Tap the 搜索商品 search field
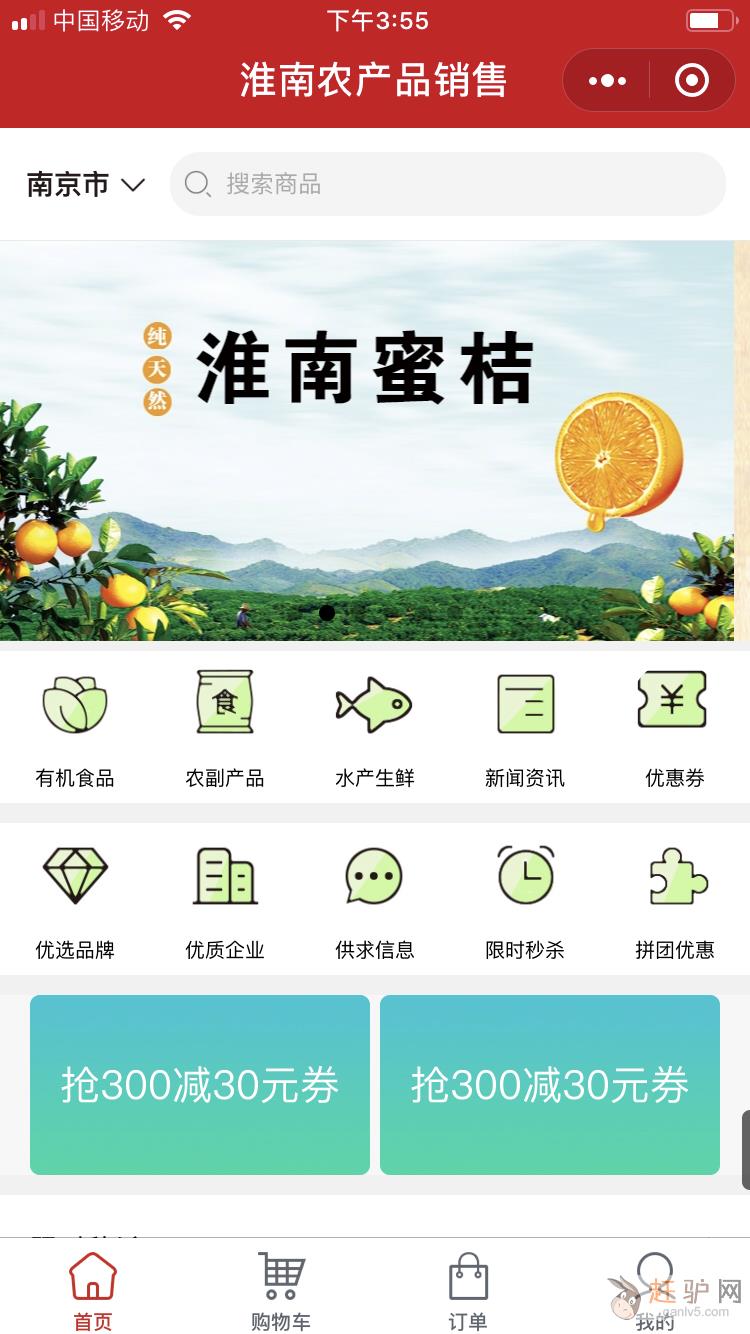Image resolution: width=750 pixels, height=1334 pixels. pos(447,184)
